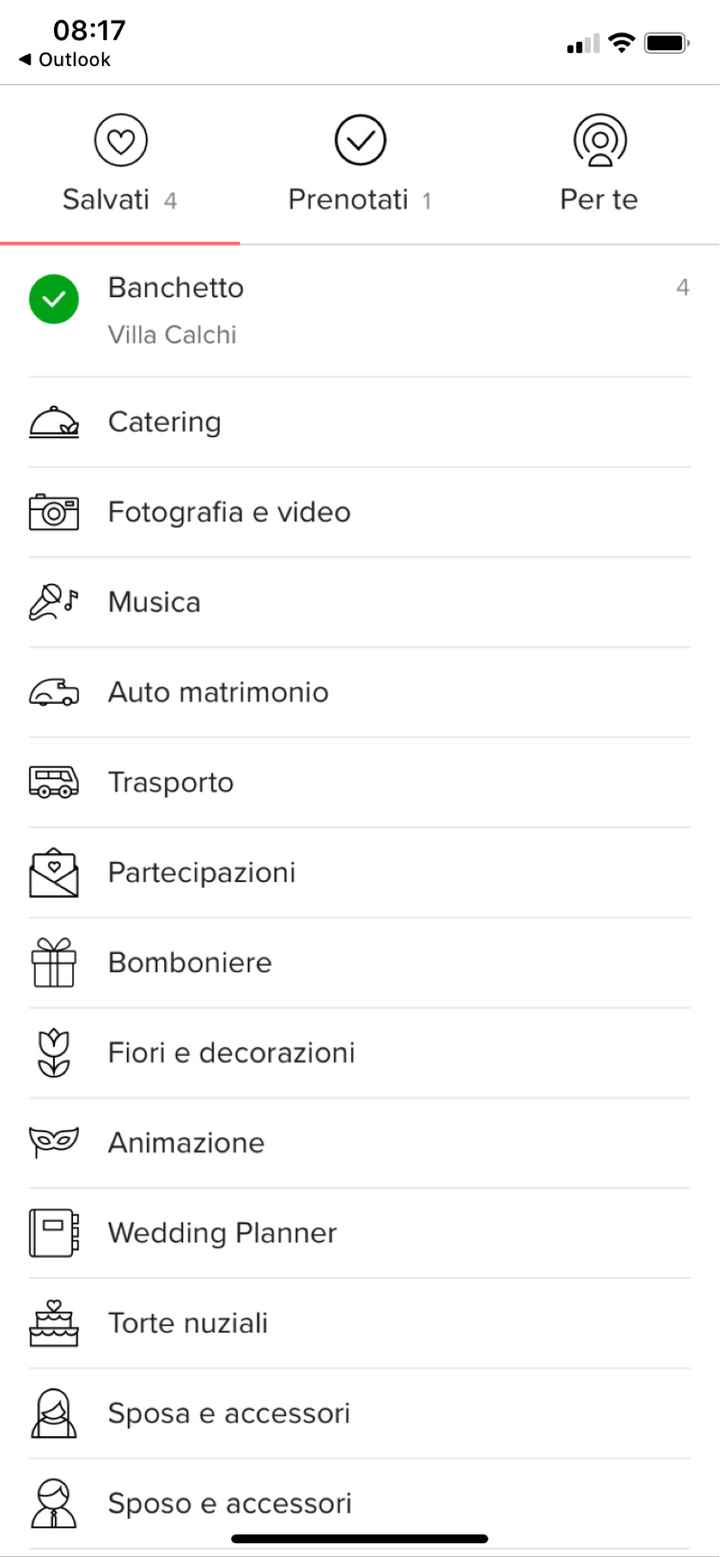Image resolution: width=720 pixels, height=1557 pixels.
Task: Open the Fotografia e video camera icon
Action: coord(54,512)
